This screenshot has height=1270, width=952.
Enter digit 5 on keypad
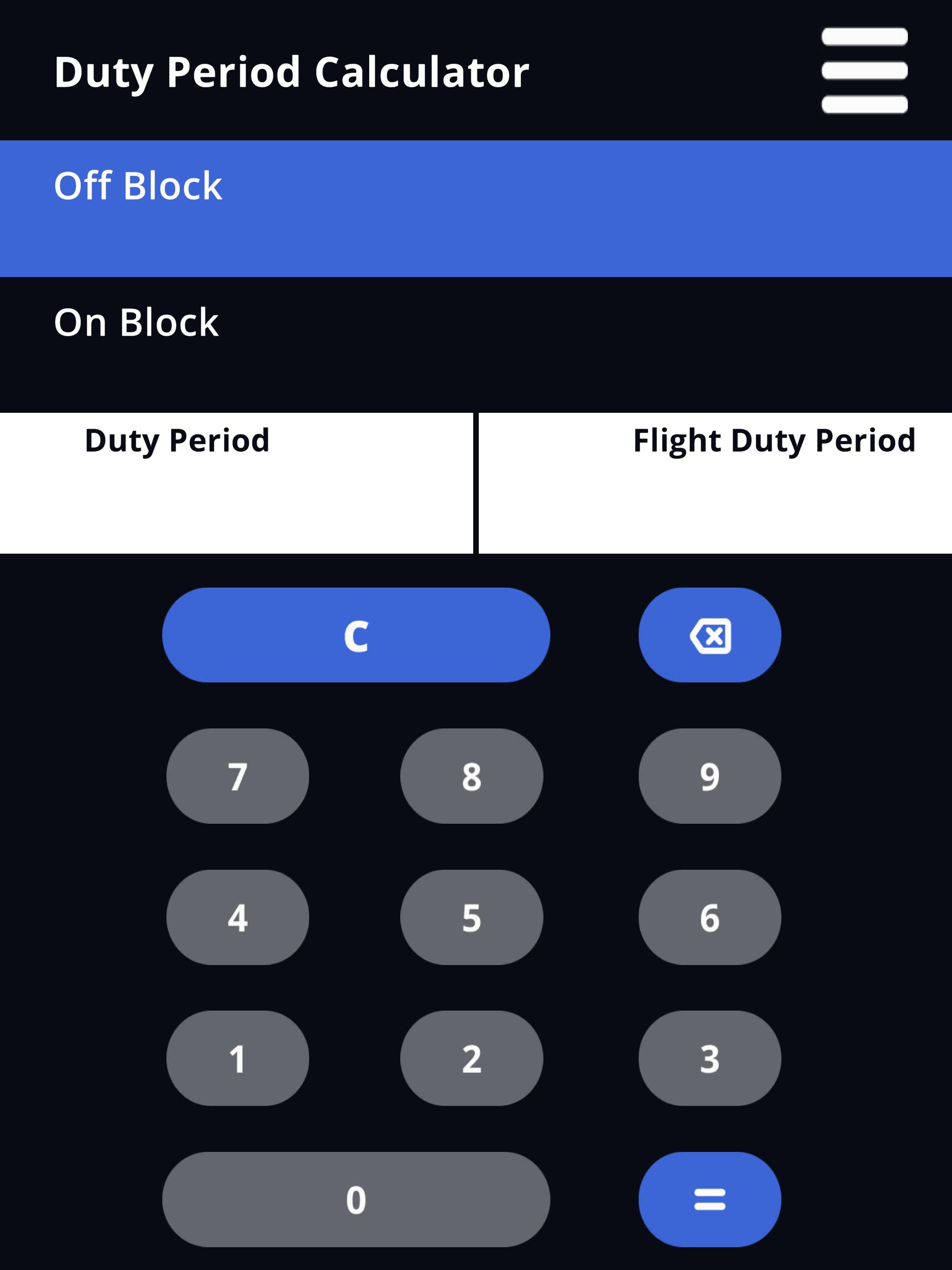(471, 918)
